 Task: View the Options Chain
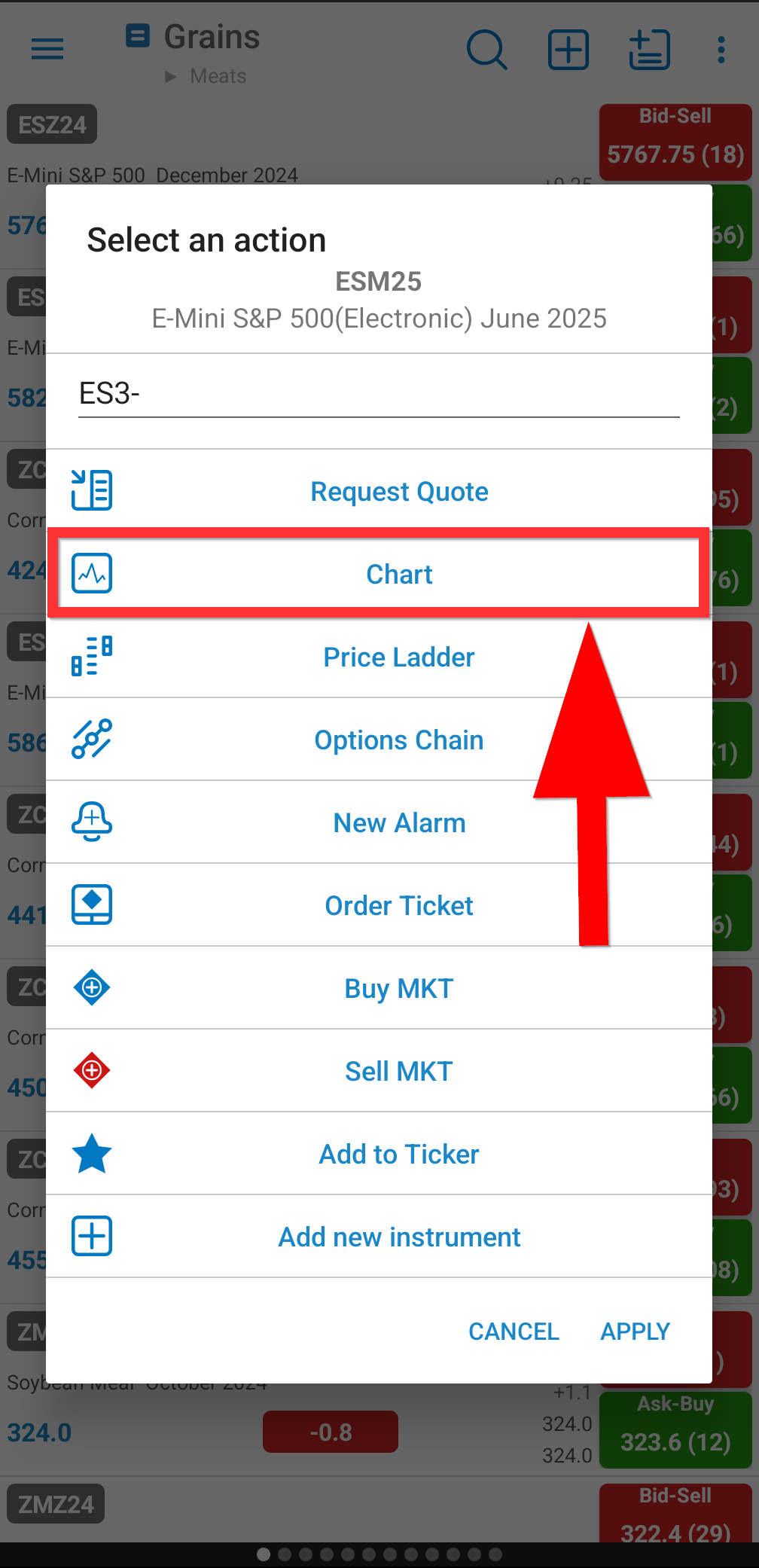tap(379, 740)
